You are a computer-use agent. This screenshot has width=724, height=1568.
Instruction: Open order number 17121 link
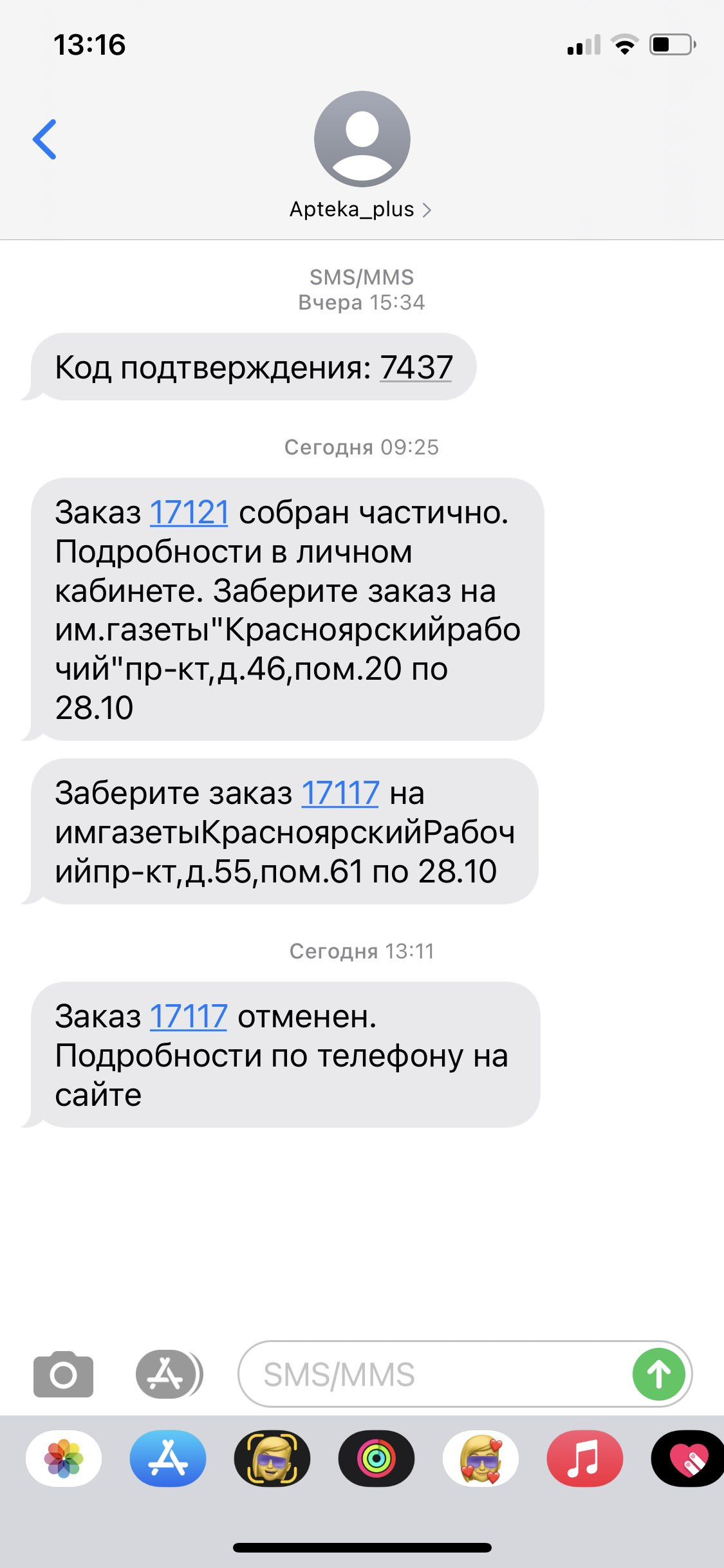189,512
